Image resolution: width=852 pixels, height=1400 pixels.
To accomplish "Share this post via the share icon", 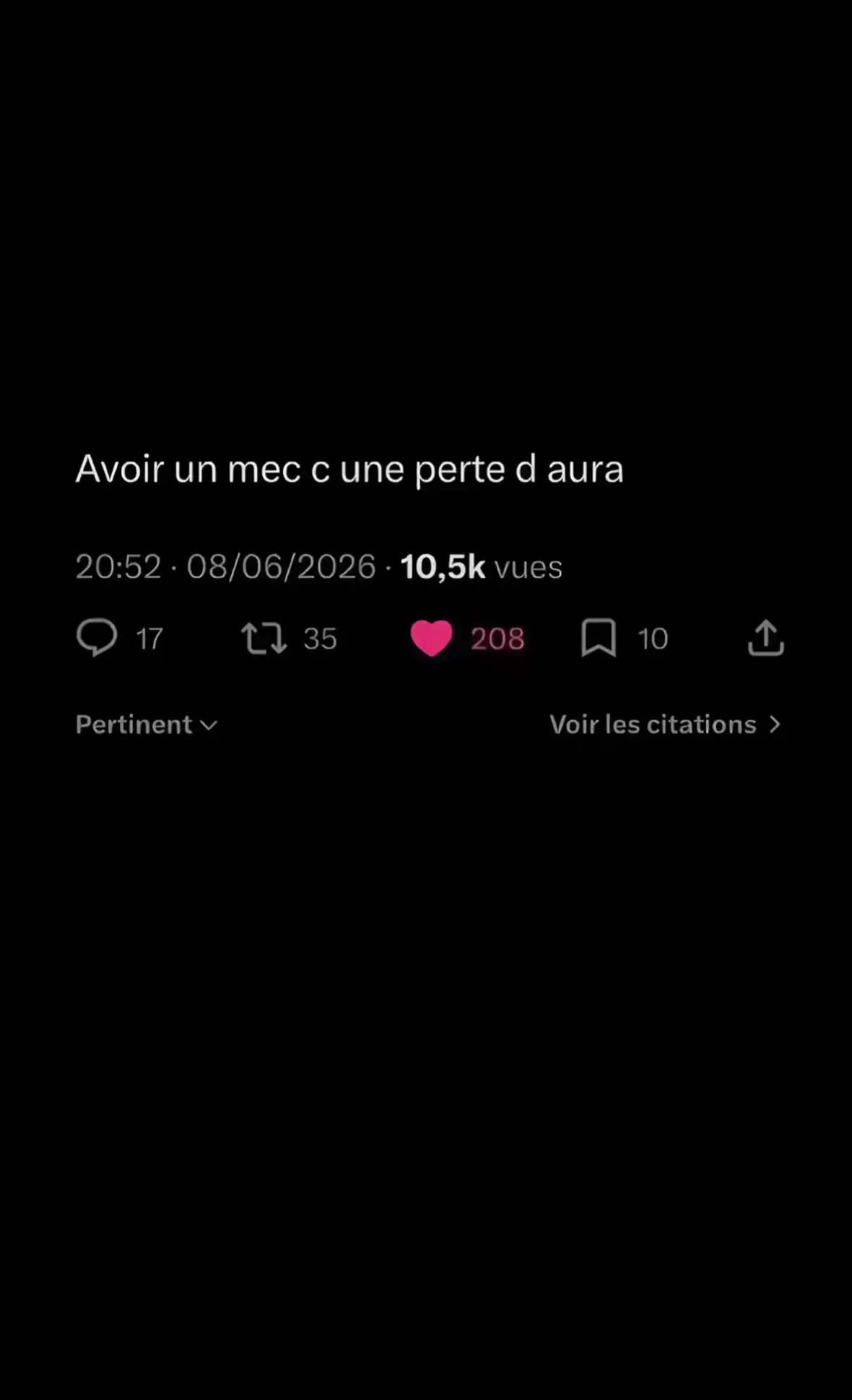I will tap(765, 638).
